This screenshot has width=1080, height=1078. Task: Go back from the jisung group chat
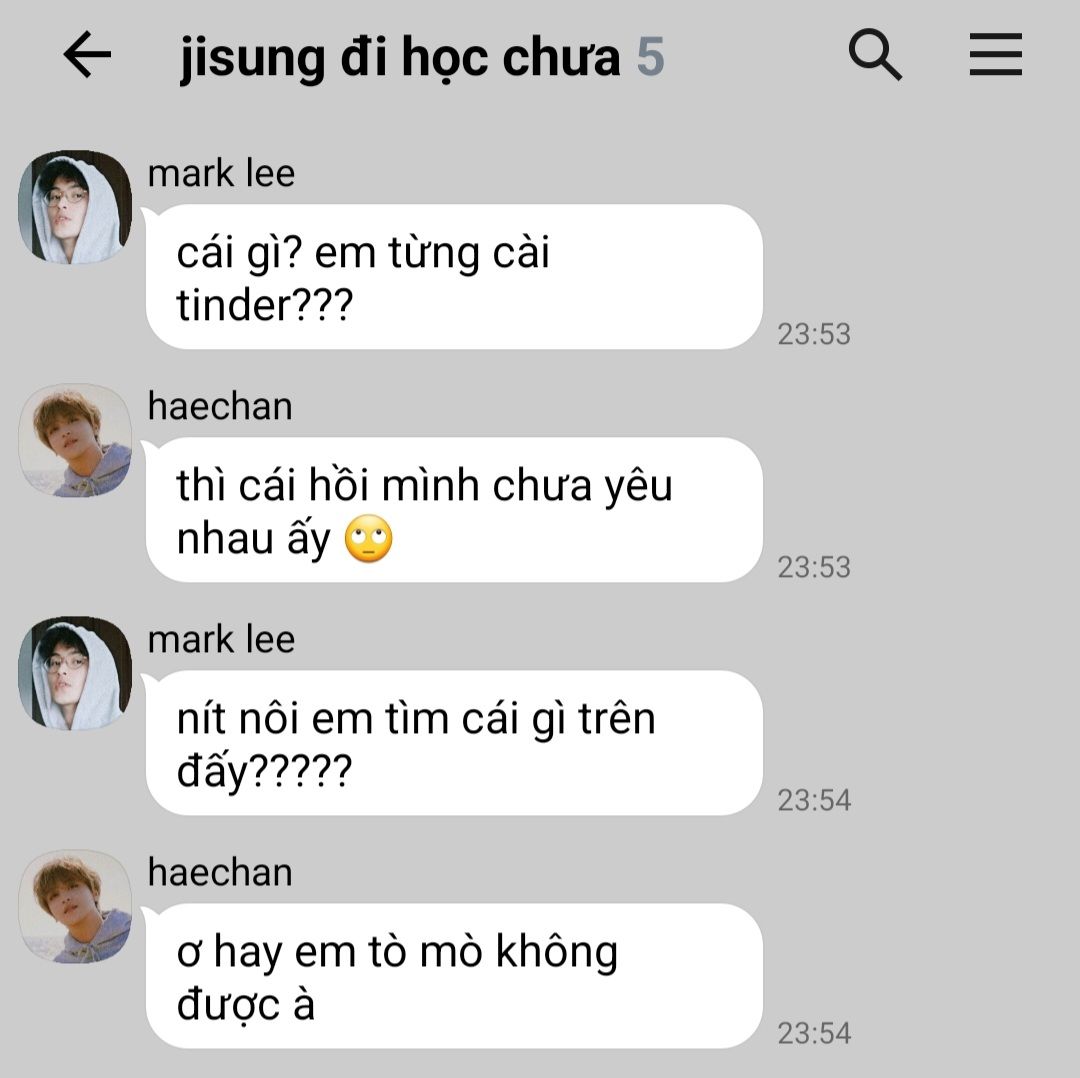pos(87,55)
